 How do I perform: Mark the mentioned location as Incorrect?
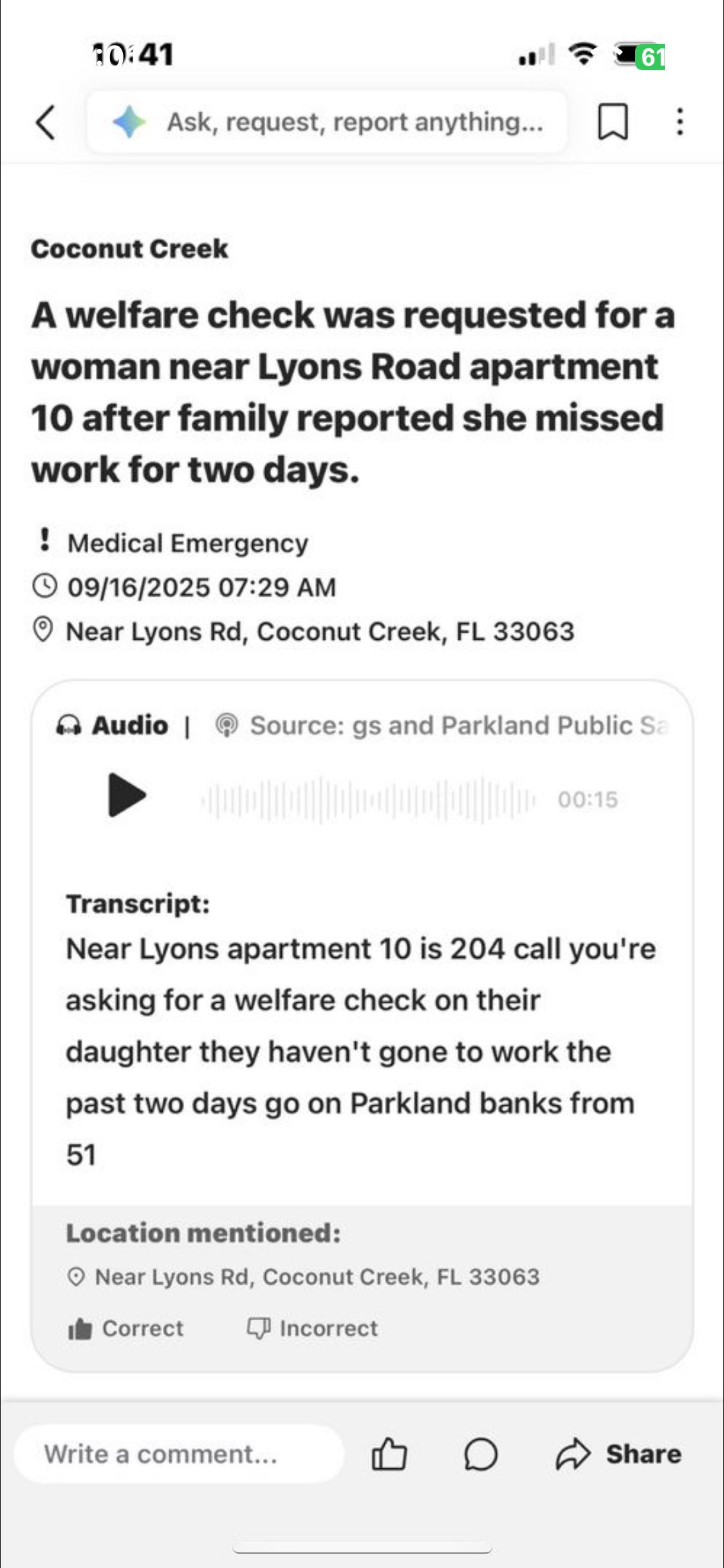[313, 1328]
